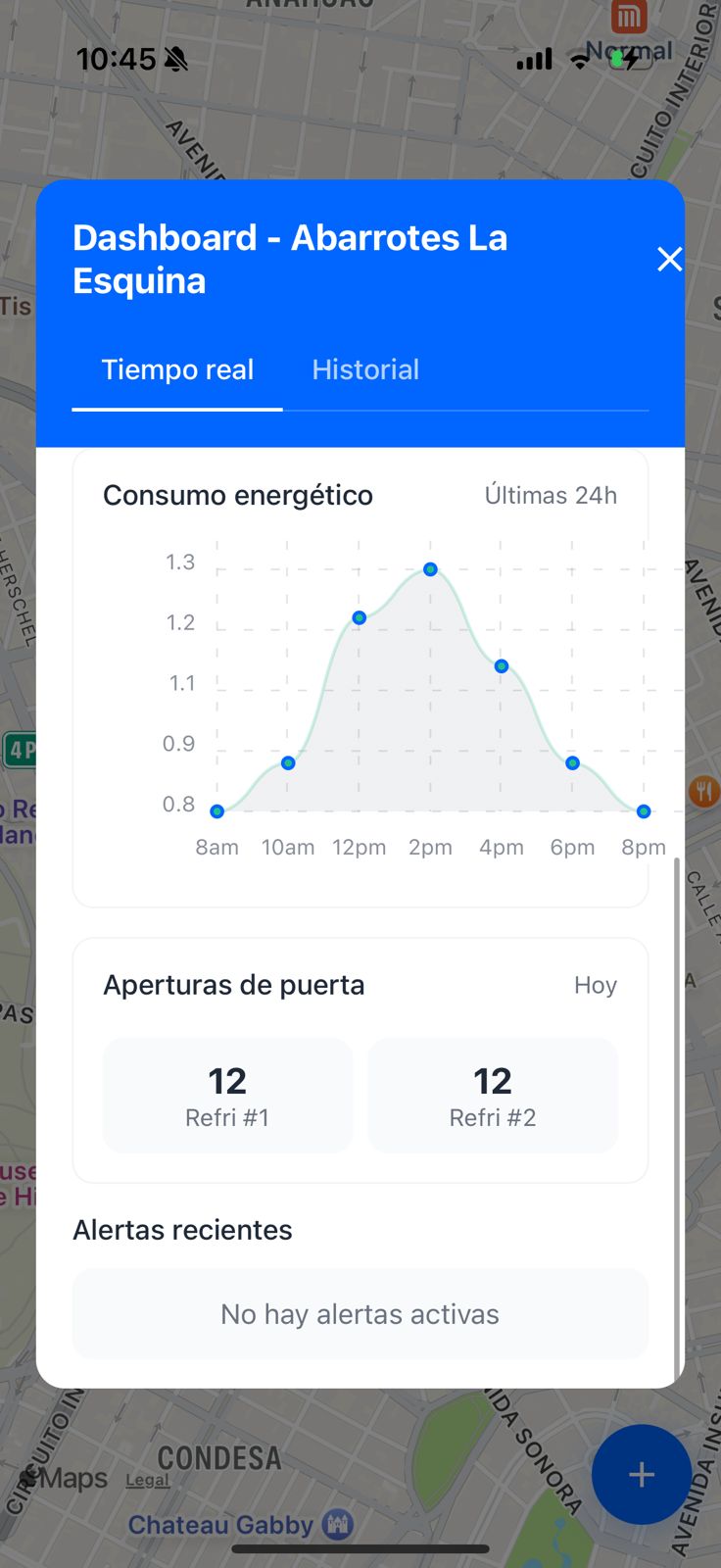721x1568 pixels.
Task: Select the Tiempo real tab
Action: (177, 369)
